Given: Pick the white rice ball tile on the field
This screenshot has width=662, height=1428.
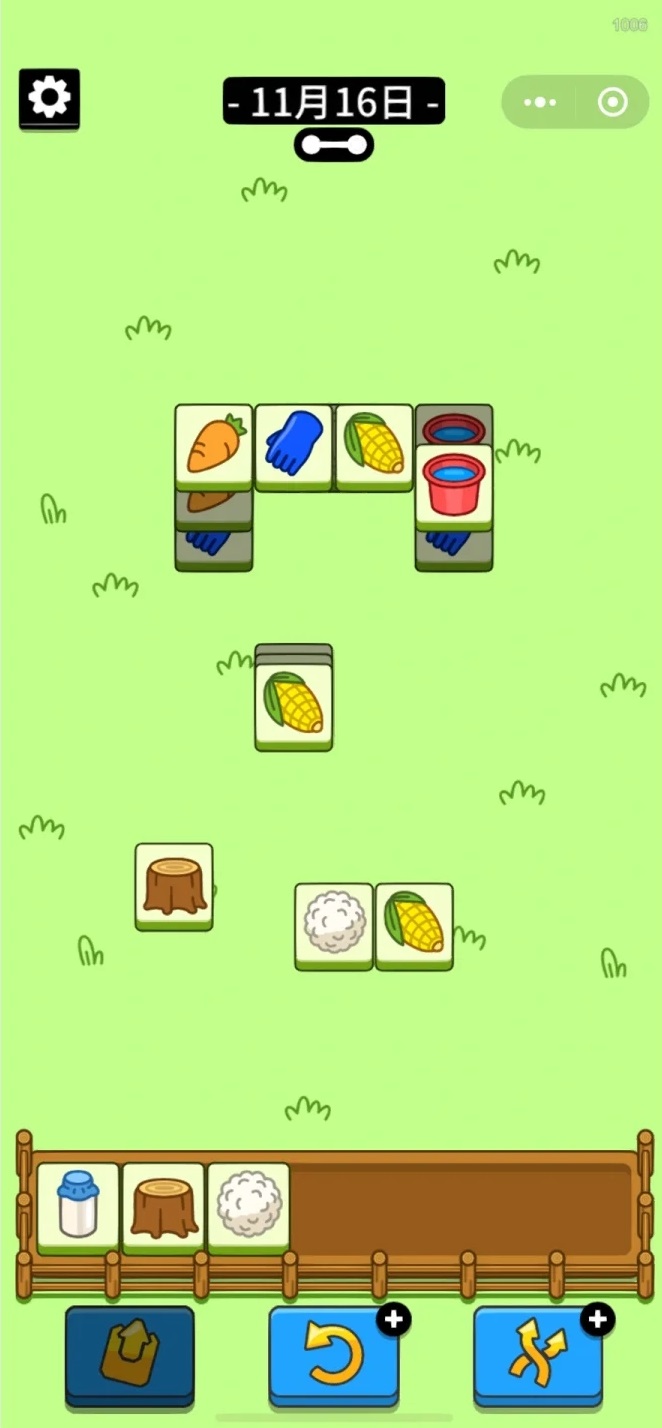Looking at the screenshot, I should pyautogui.click(x=334, y=924).
